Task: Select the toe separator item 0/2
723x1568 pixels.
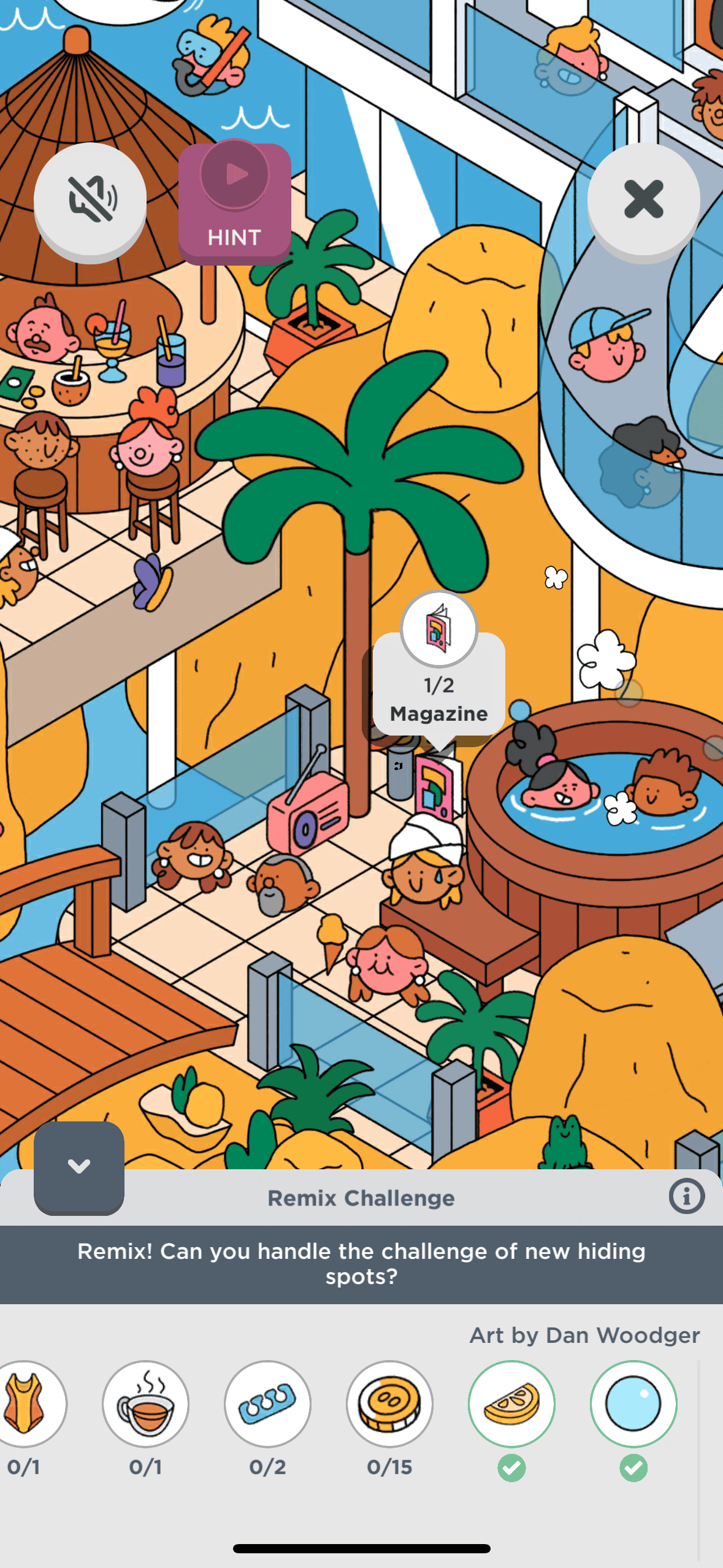Action: 267,1404
